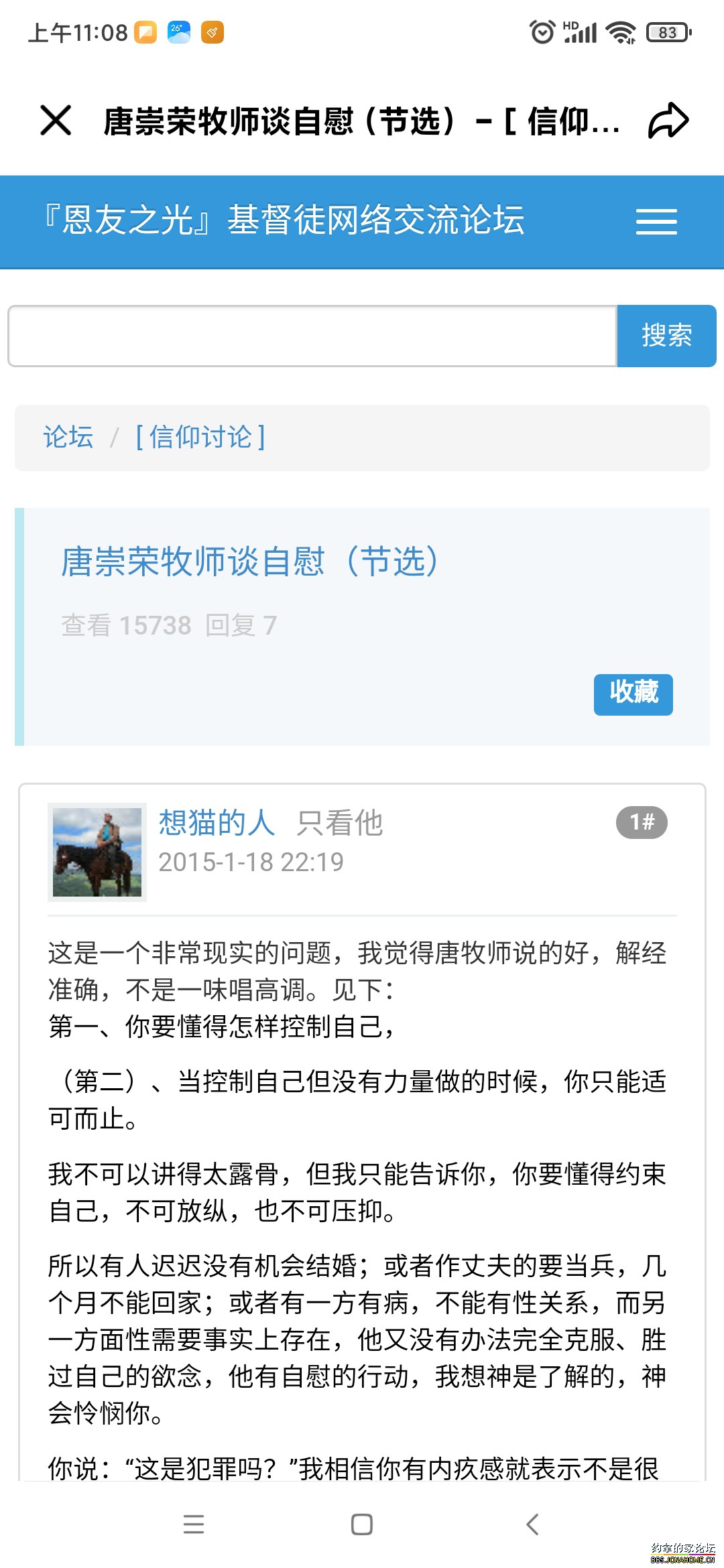Share this page via arrow icon
724x1568 pixels.
click(x=668, y=121)
